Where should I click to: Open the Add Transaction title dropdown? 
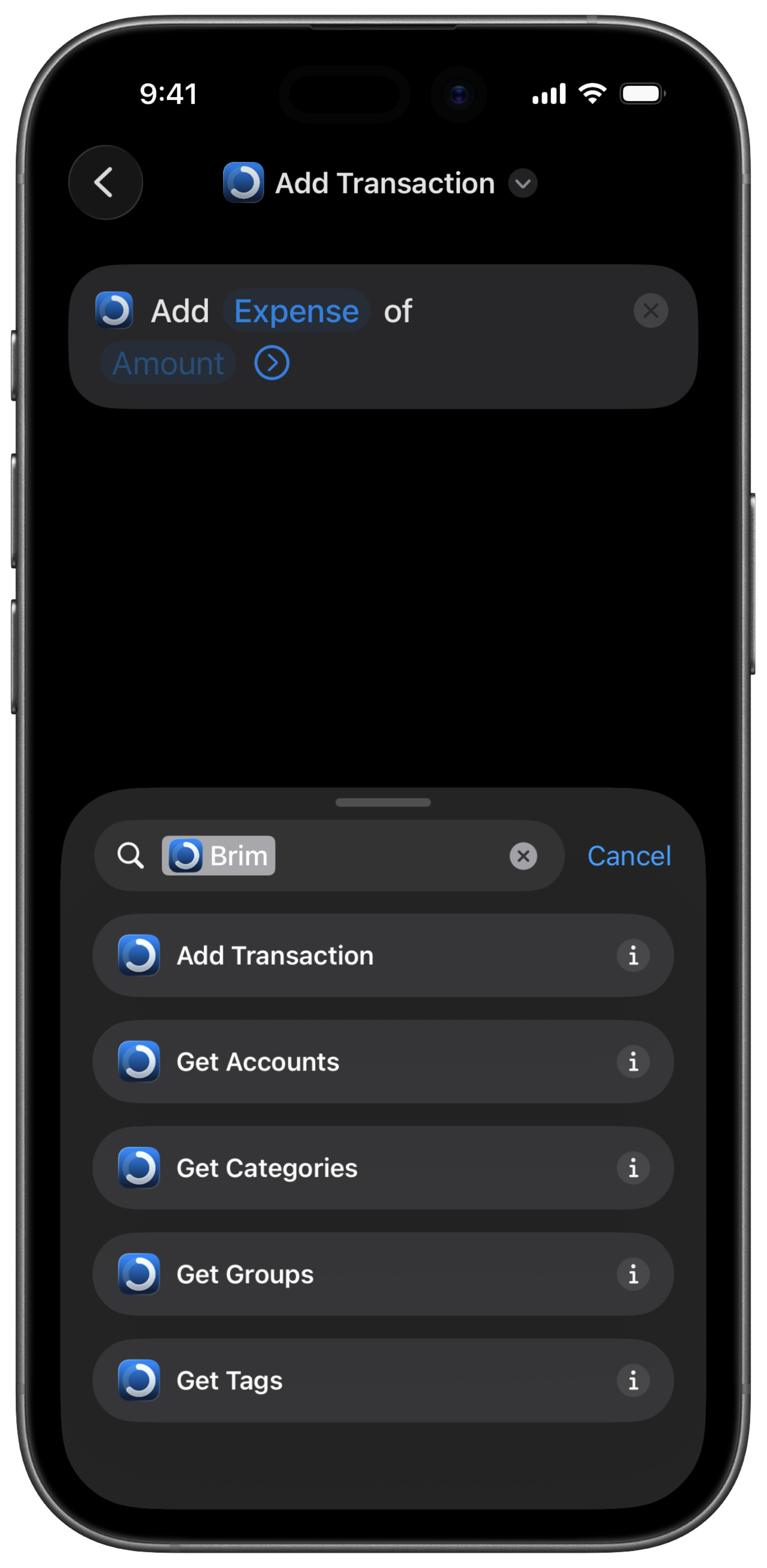pyautogui.click(x=522, y=183)
